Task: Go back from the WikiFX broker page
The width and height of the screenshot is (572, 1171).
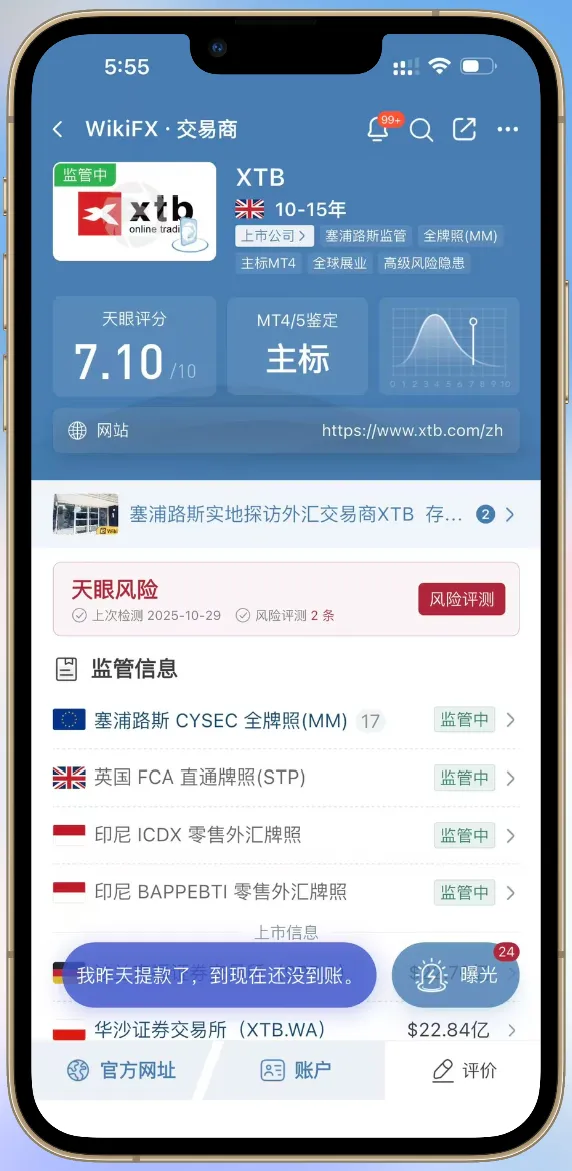Action: coord(57,129)
